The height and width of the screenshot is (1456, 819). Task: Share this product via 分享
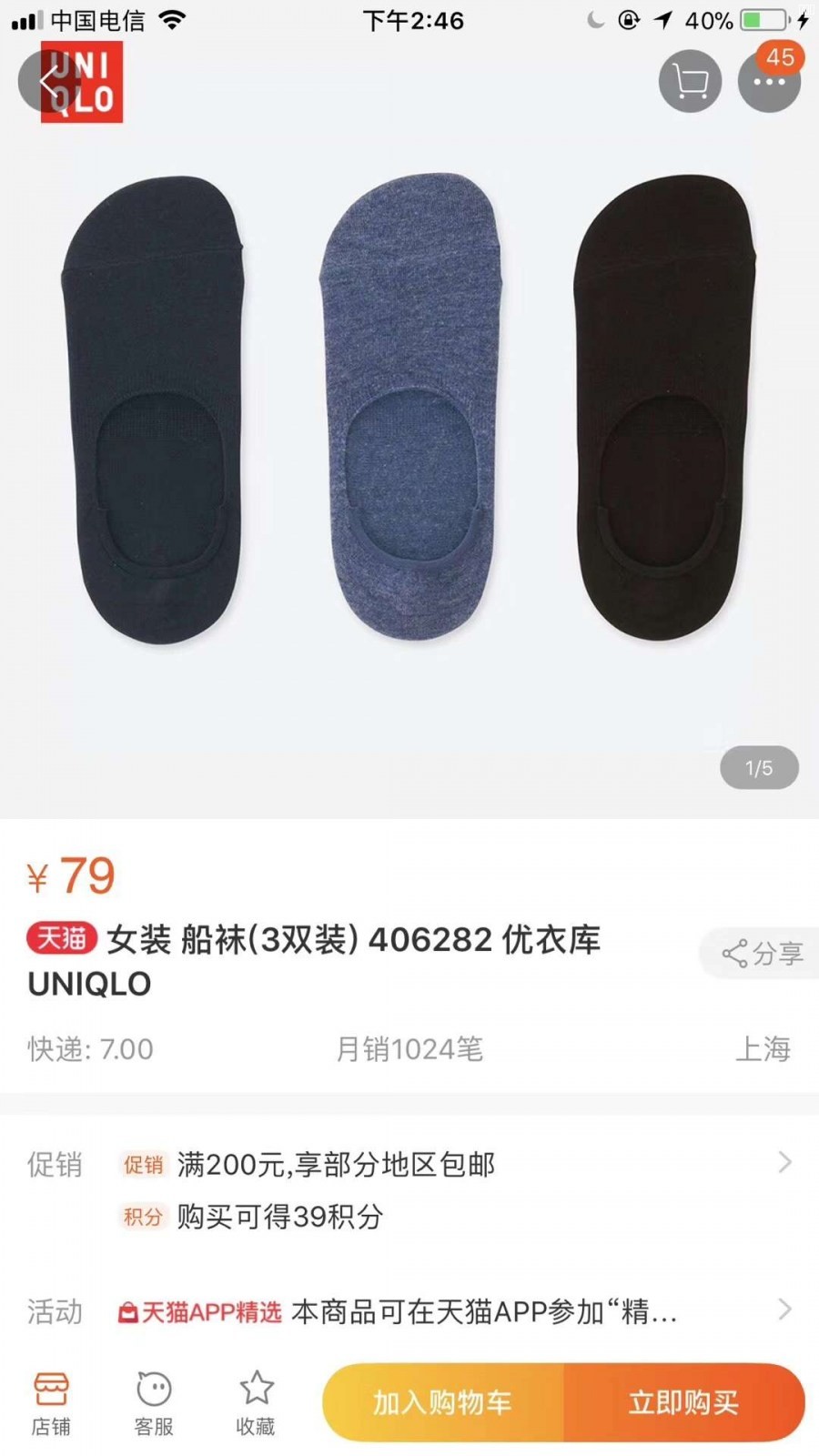coord(763,954)
